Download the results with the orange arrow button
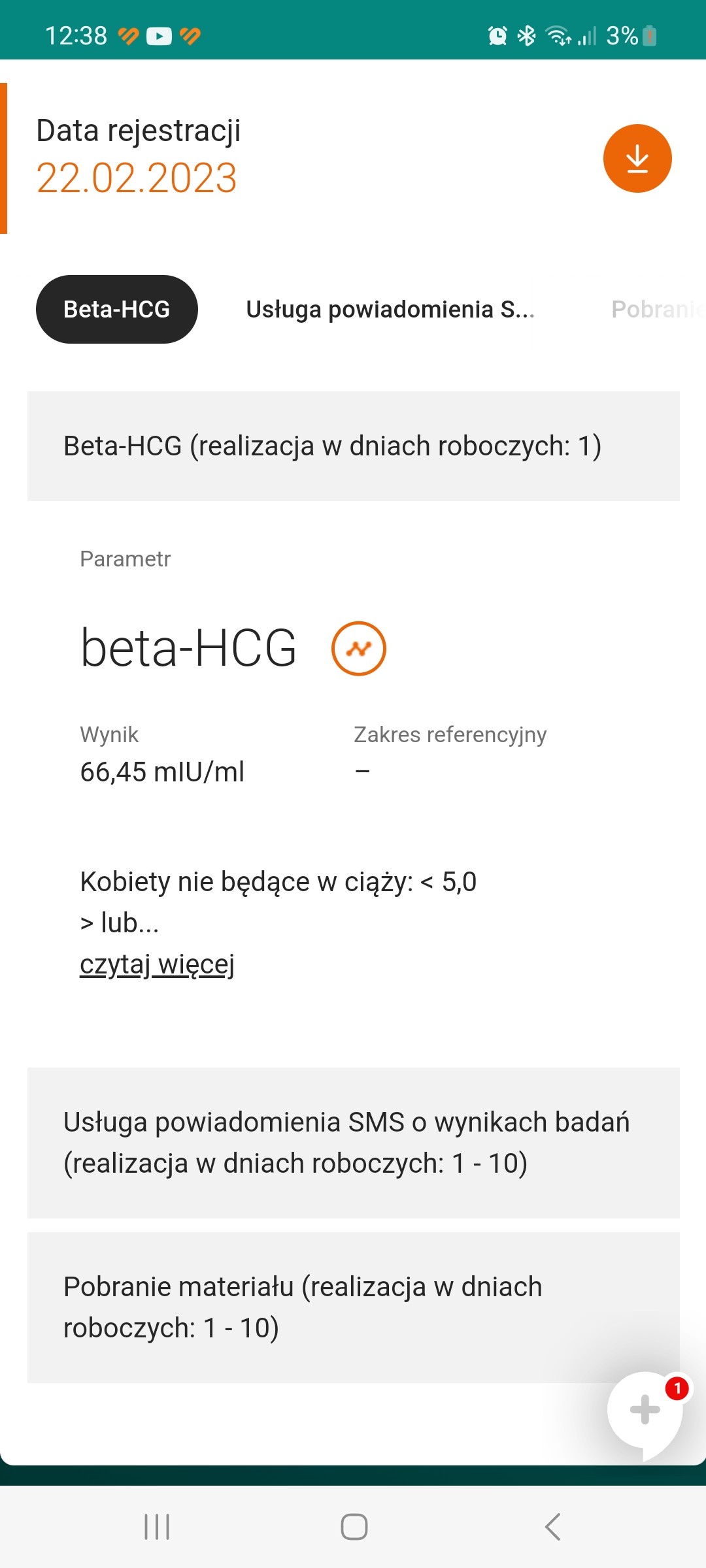The width and height of the screenshot is (706, 1568). tap(637, 159)
